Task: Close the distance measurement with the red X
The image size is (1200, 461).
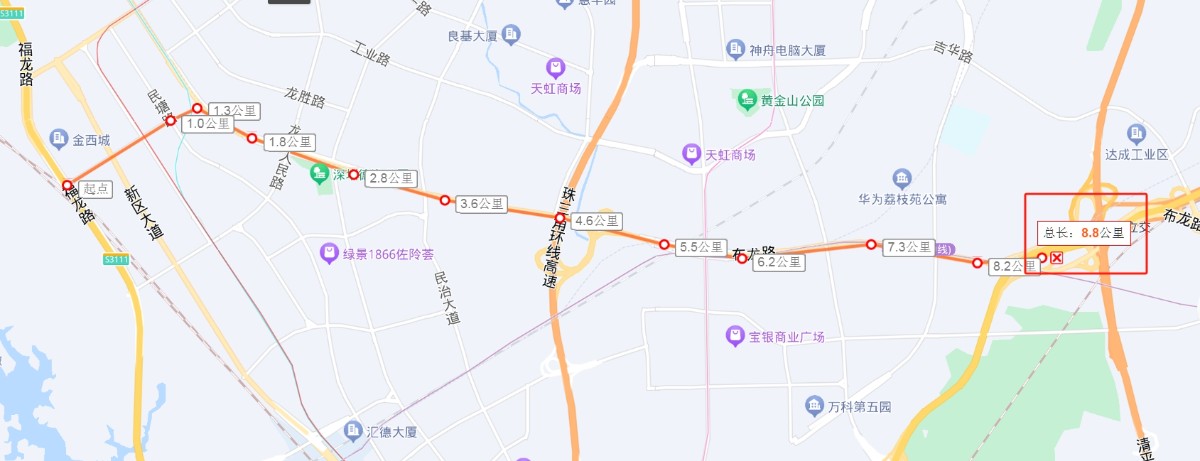Action: pyautogui.click(x=1056, y=258)
